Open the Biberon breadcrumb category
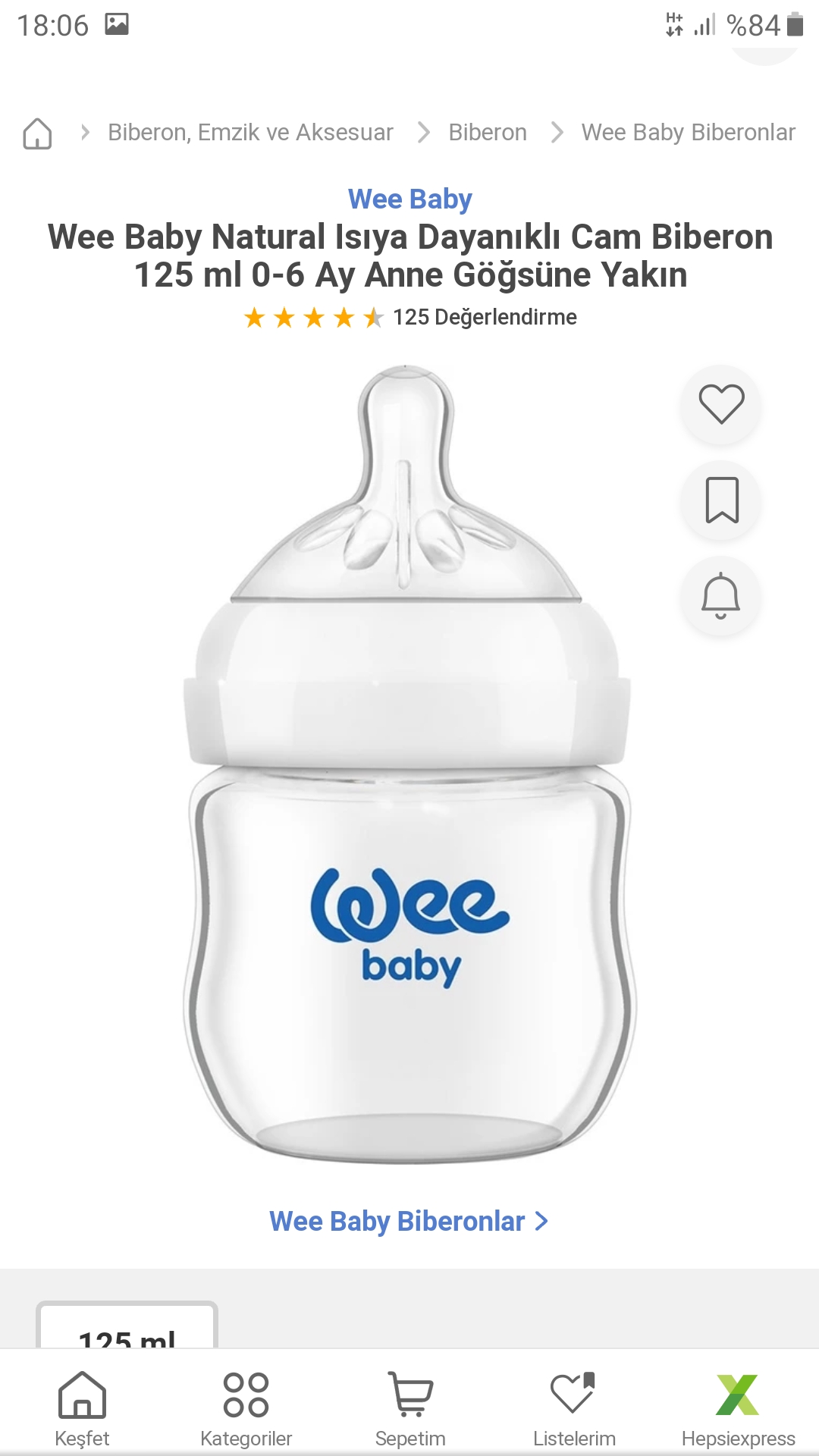Screen dimensions: 819x1456 pos(487,133)
